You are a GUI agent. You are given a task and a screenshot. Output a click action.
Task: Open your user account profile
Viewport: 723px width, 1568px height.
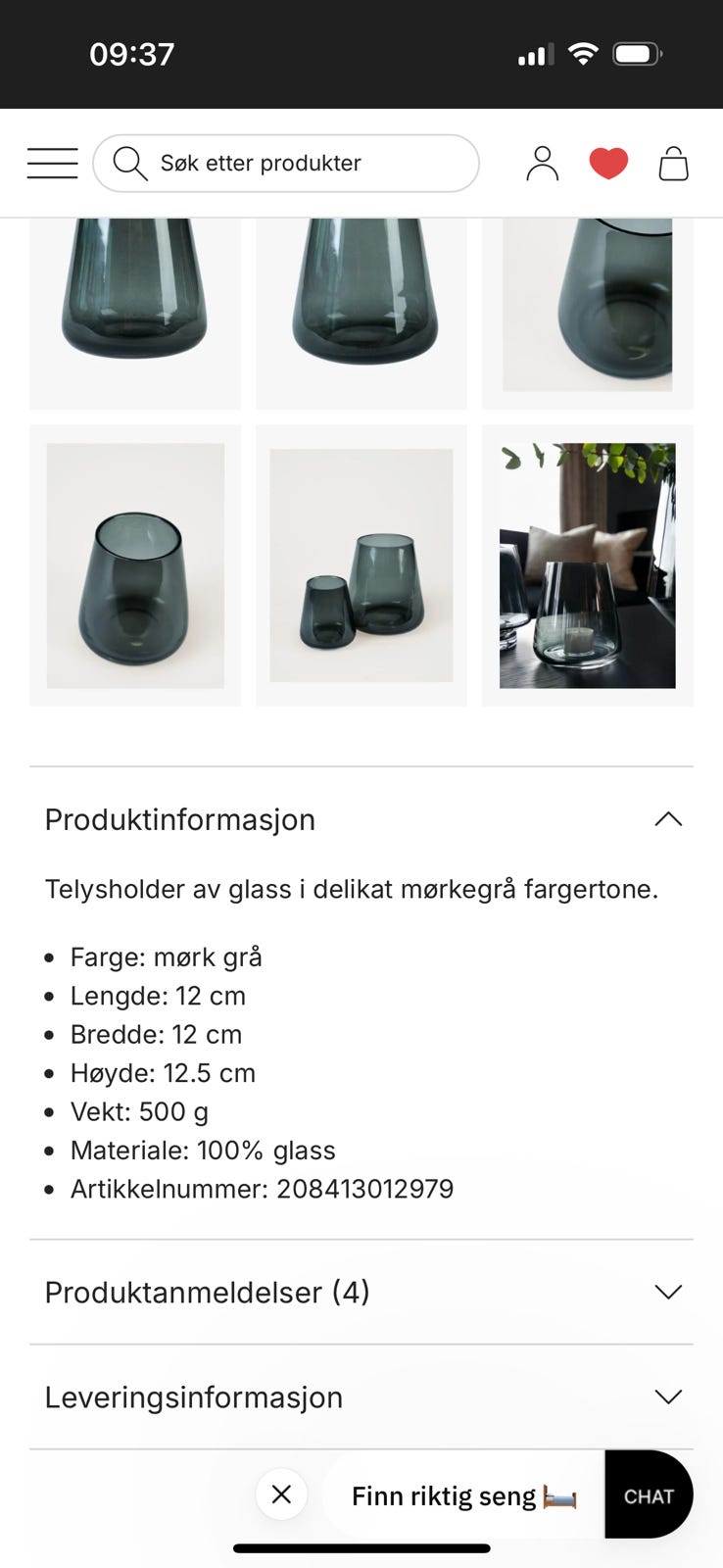(x=543, y=163)
